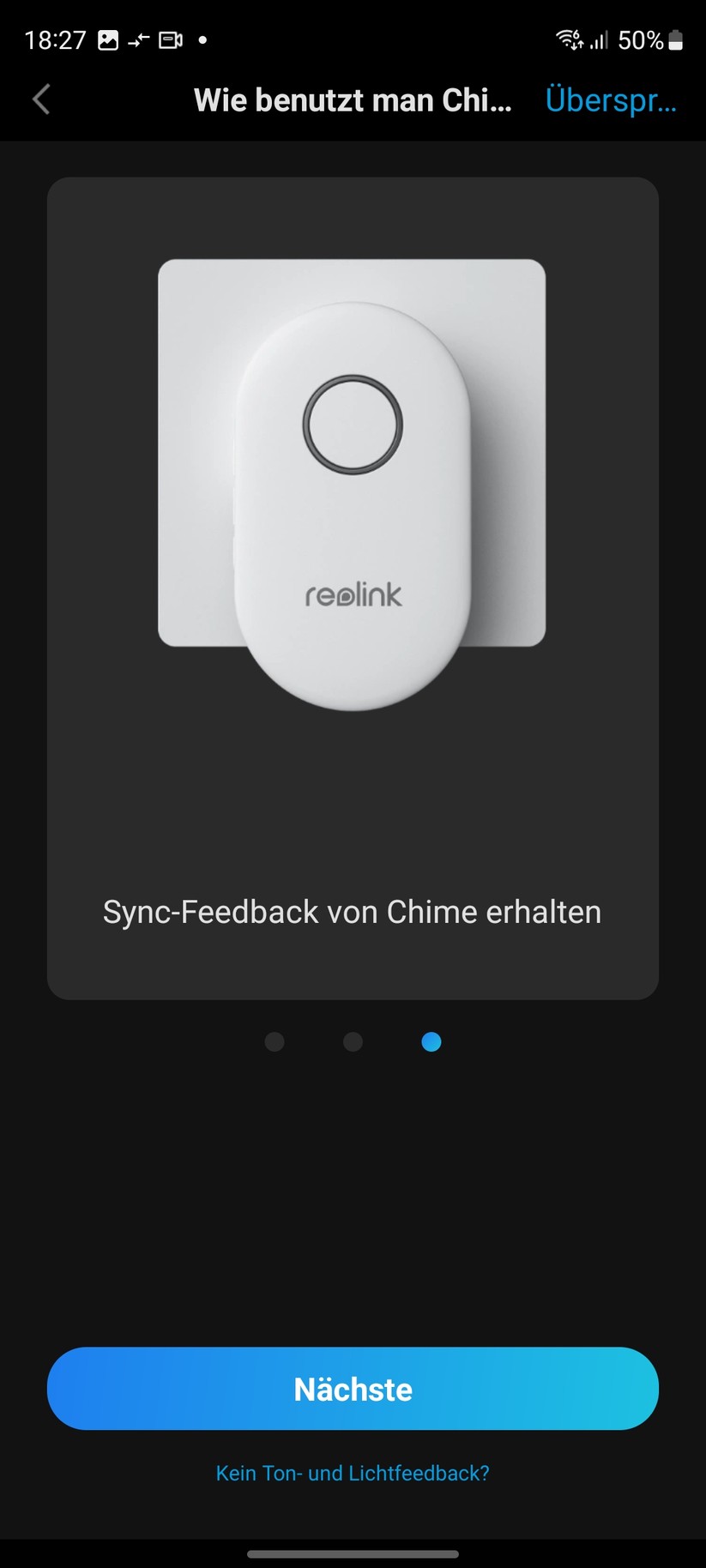This screenshot has height=1568, width=706.
Task: Tap the Überspringen skip option
Action: [x=610, y=100]
